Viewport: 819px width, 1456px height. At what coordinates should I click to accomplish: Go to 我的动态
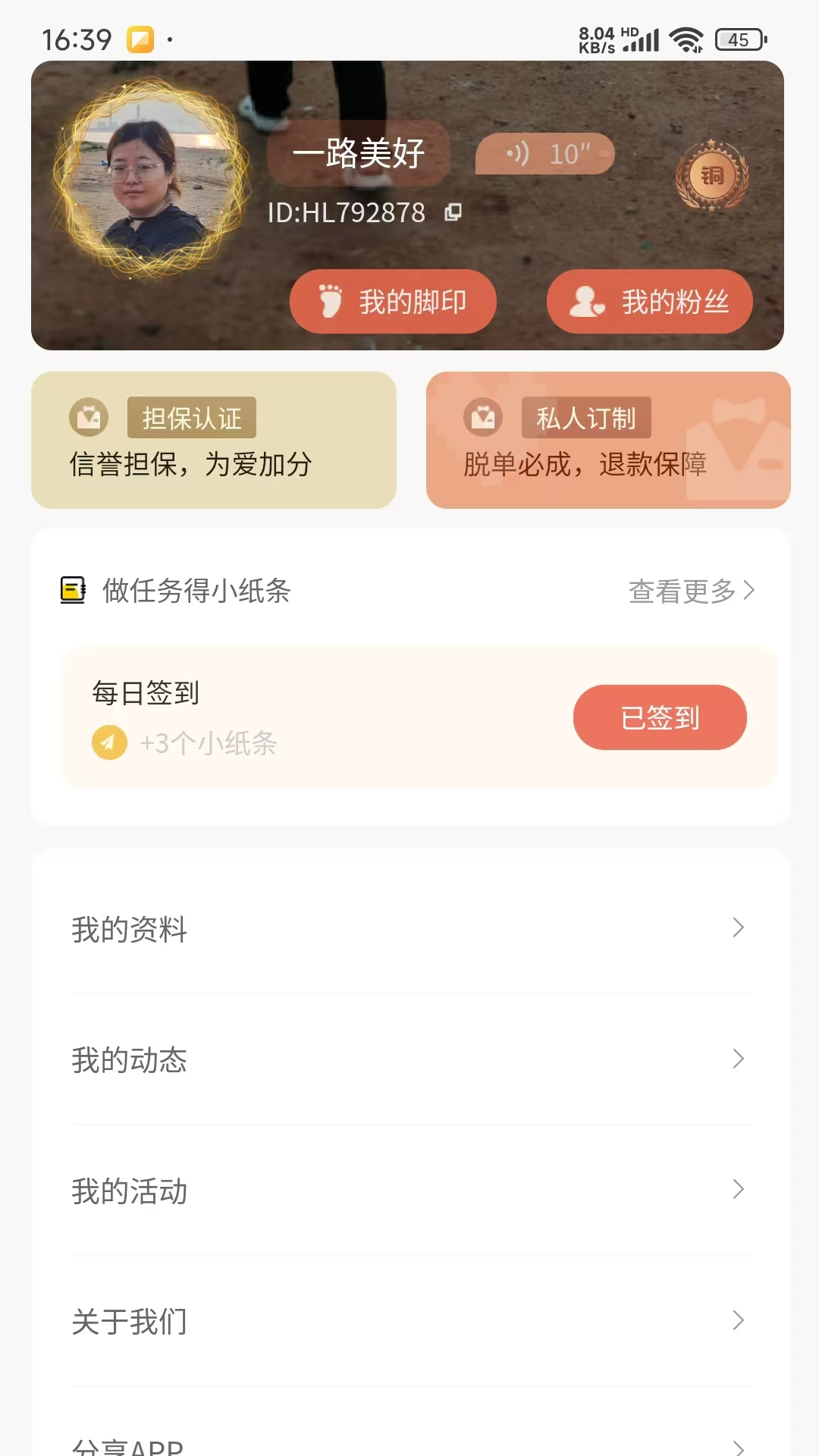(409, 1059)
